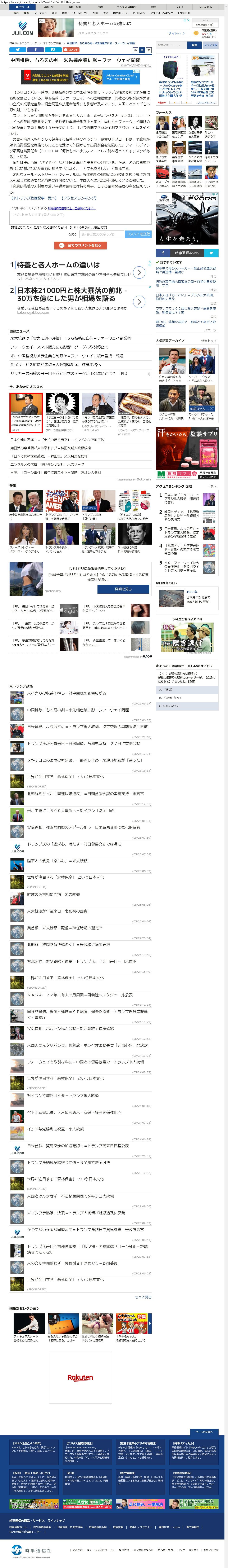
Task: Open related news on サッカー最前線のヨーロッパ
Action: [x=69, y=374]
